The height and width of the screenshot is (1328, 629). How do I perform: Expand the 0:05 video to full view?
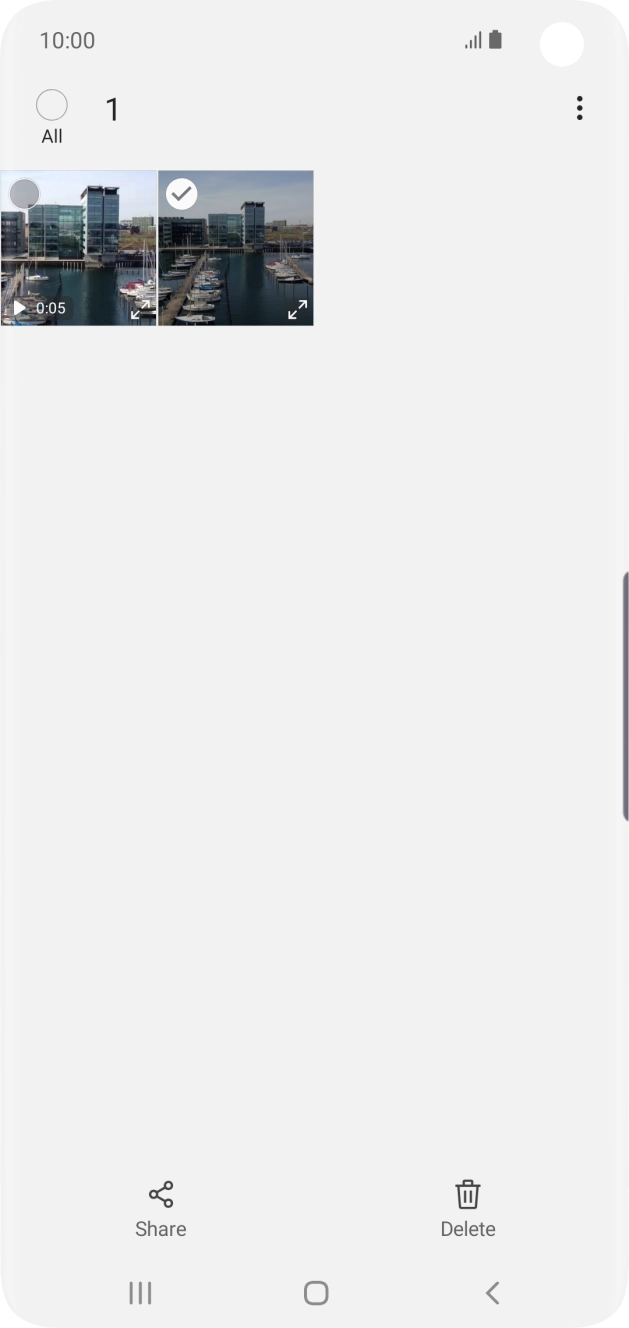pyautogui.click(x=140, y=310)
